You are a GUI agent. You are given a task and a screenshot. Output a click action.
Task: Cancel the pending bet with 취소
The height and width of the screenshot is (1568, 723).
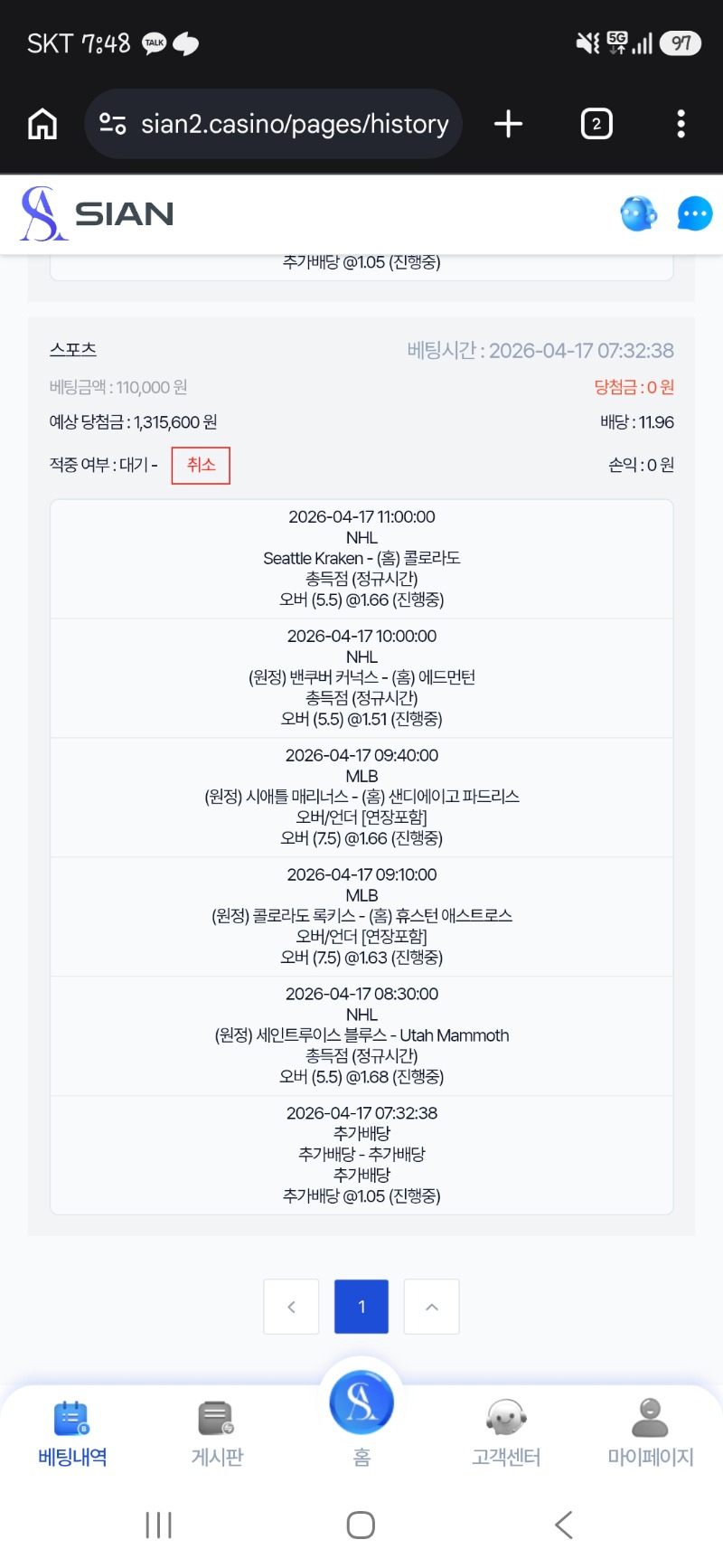point(201,465)
